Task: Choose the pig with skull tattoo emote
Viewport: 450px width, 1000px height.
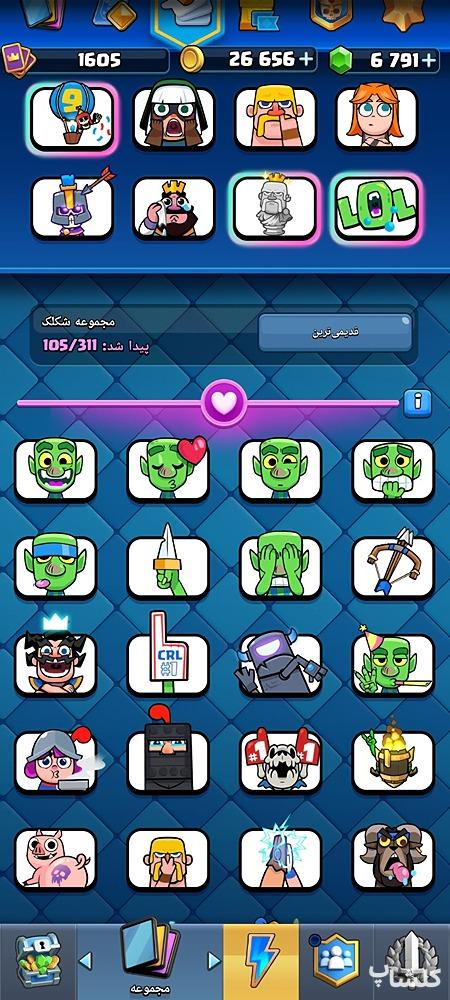Action: tap(55, 858)
